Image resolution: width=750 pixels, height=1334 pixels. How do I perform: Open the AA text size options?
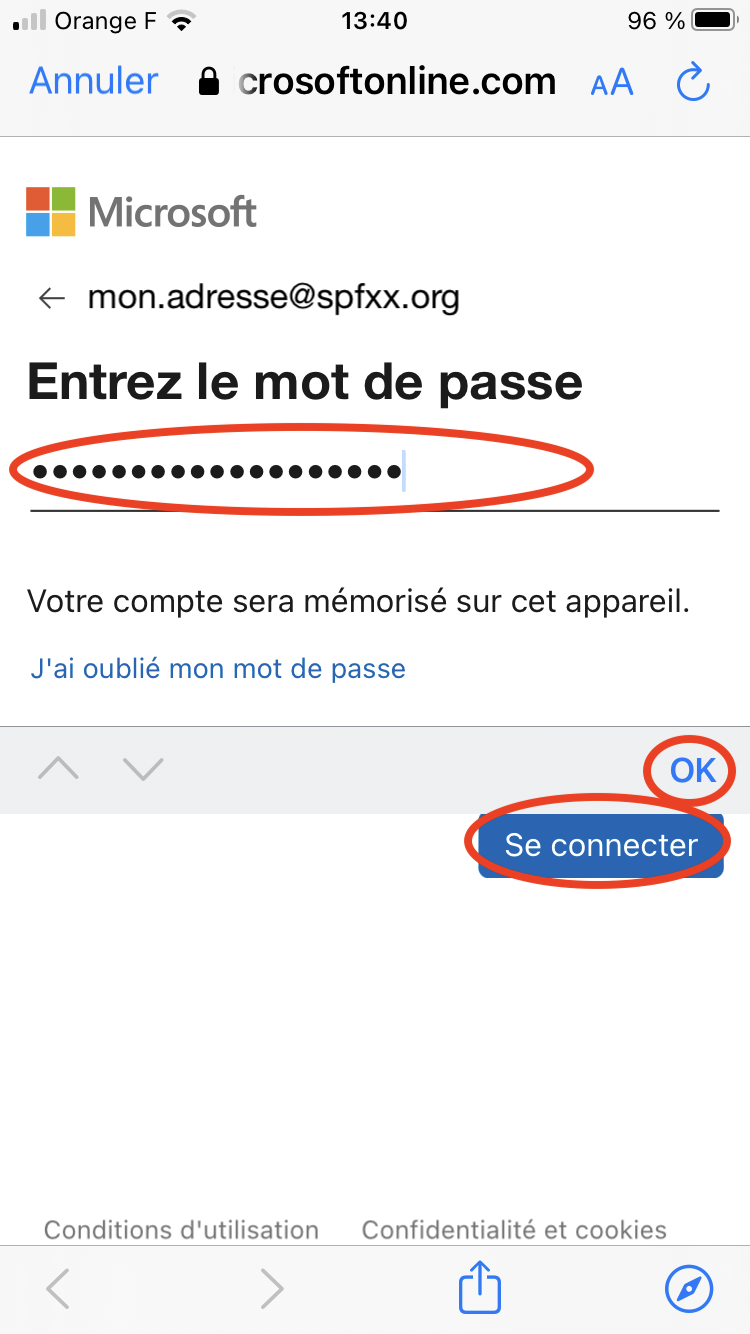pos(612,83)
